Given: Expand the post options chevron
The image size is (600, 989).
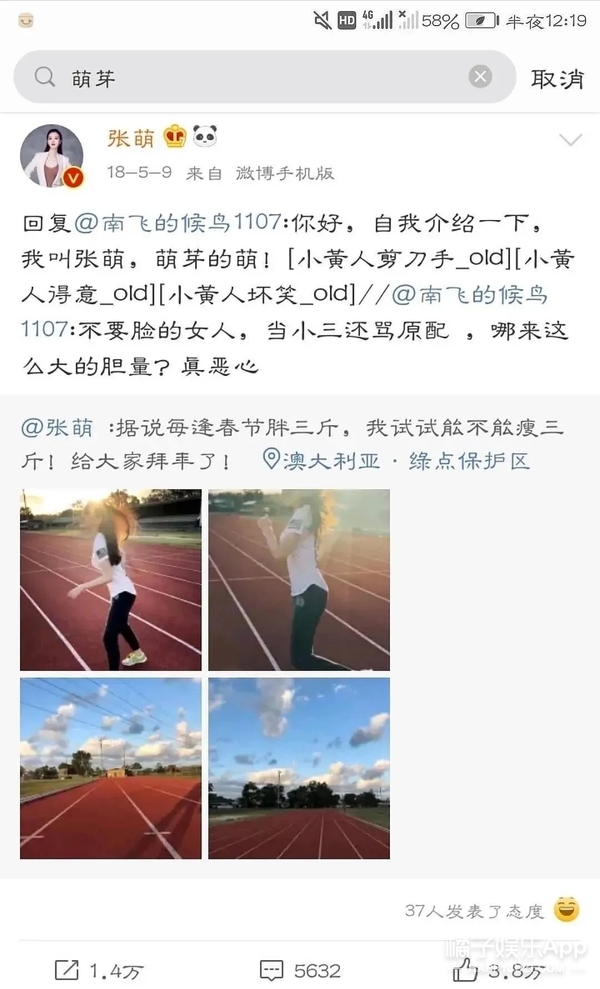Looking at the screenshot, I should point(571,139).
